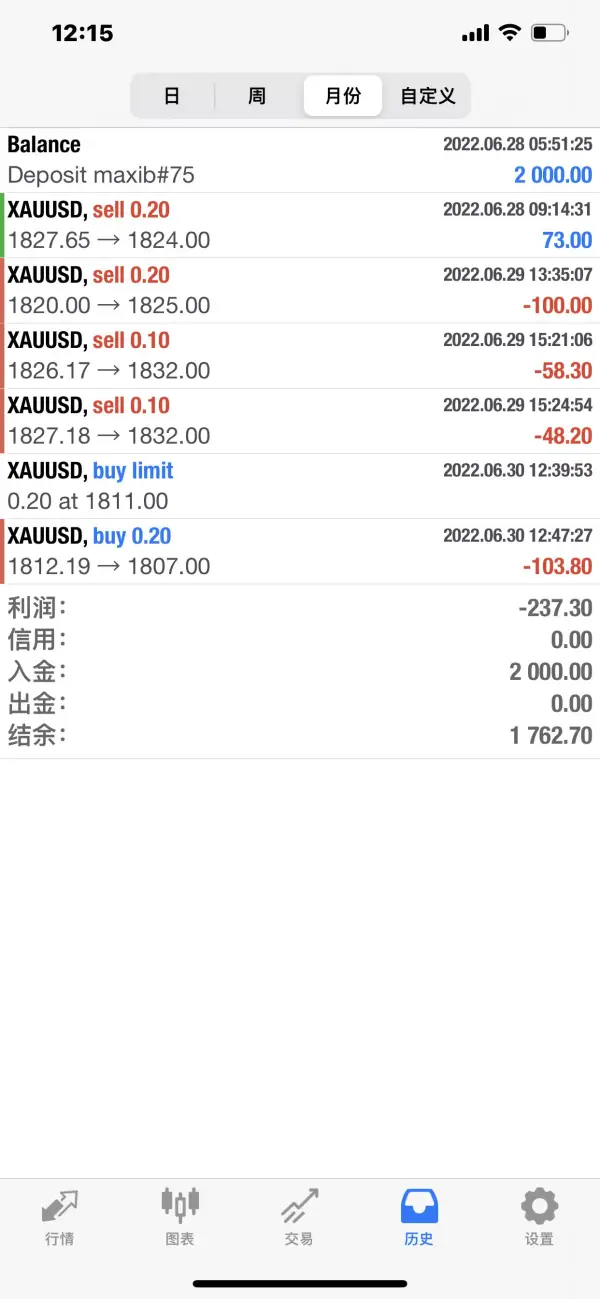Open the 图表 chart tab

[x=180, y=1218]
